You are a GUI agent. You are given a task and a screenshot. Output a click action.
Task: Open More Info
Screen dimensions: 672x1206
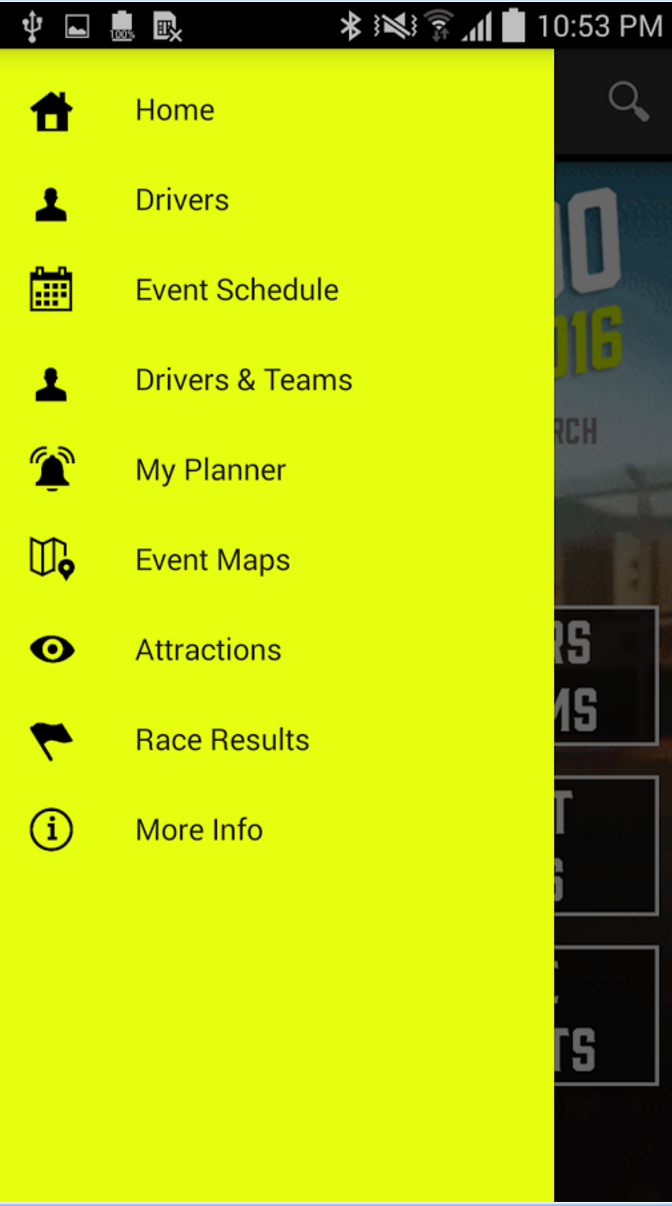pos(277,830)
